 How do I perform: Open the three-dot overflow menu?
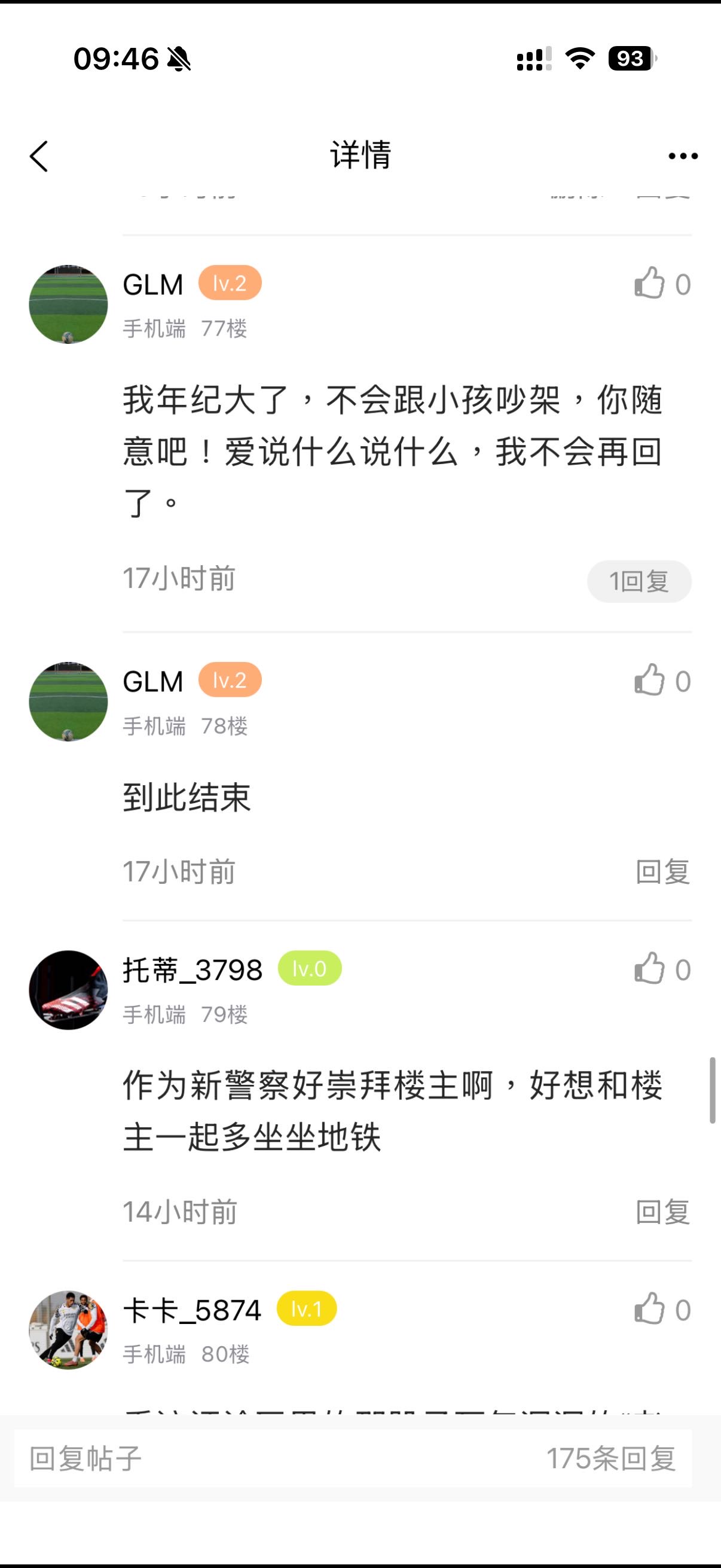(683, 157)
